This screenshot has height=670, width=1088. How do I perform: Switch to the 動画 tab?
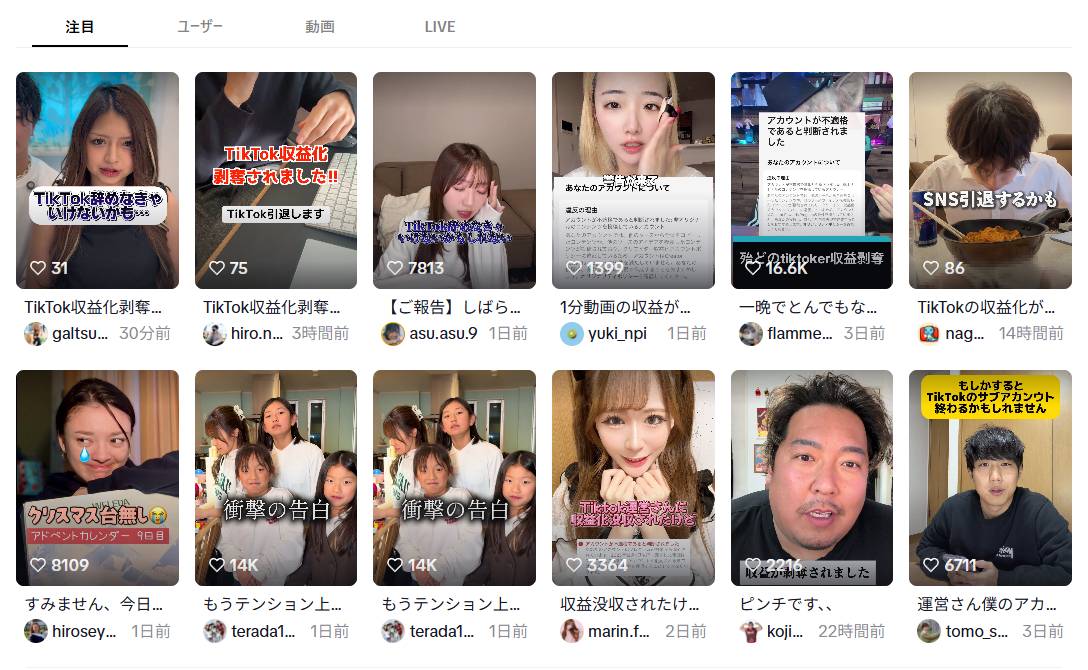coord(320,27)
